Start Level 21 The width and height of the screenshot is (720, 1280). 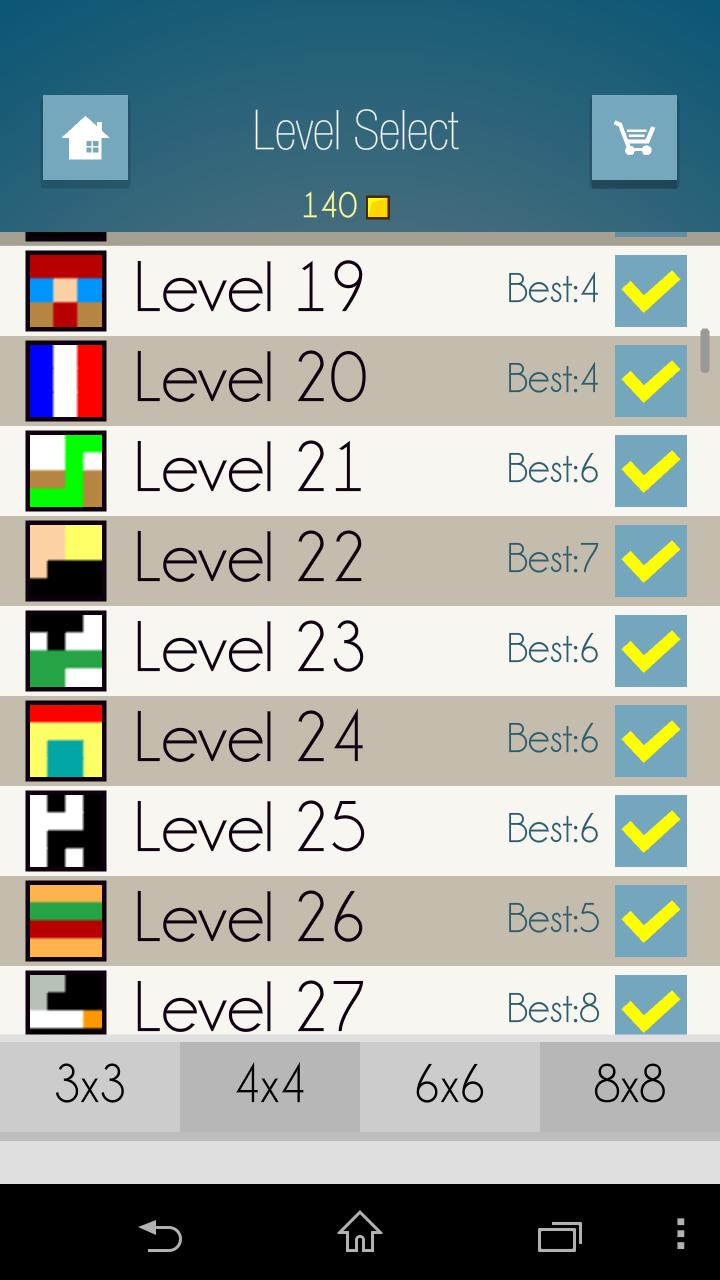[x=300, y=470]
